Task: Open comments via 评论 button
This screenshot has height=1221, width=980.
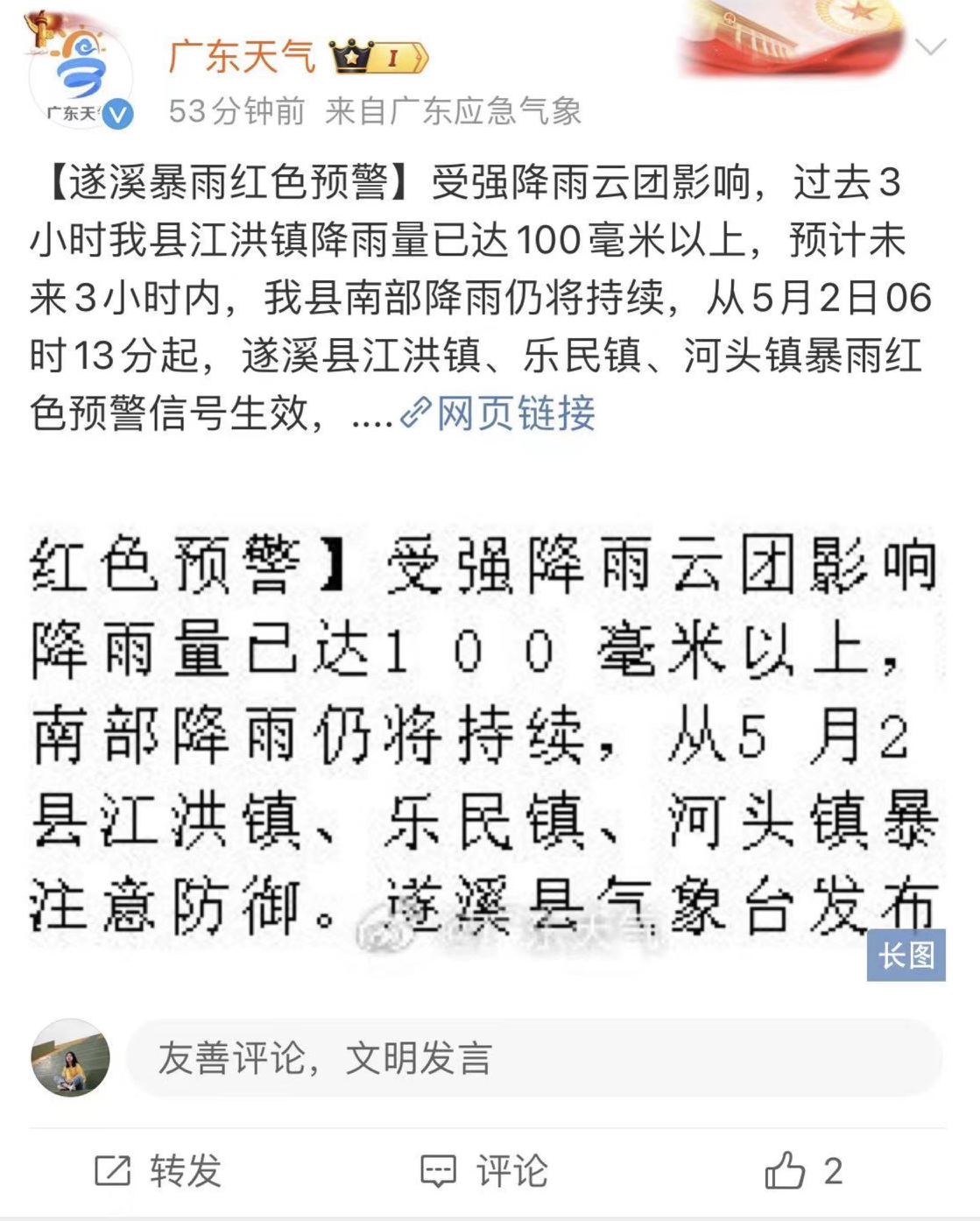Action: [484, 1171]
